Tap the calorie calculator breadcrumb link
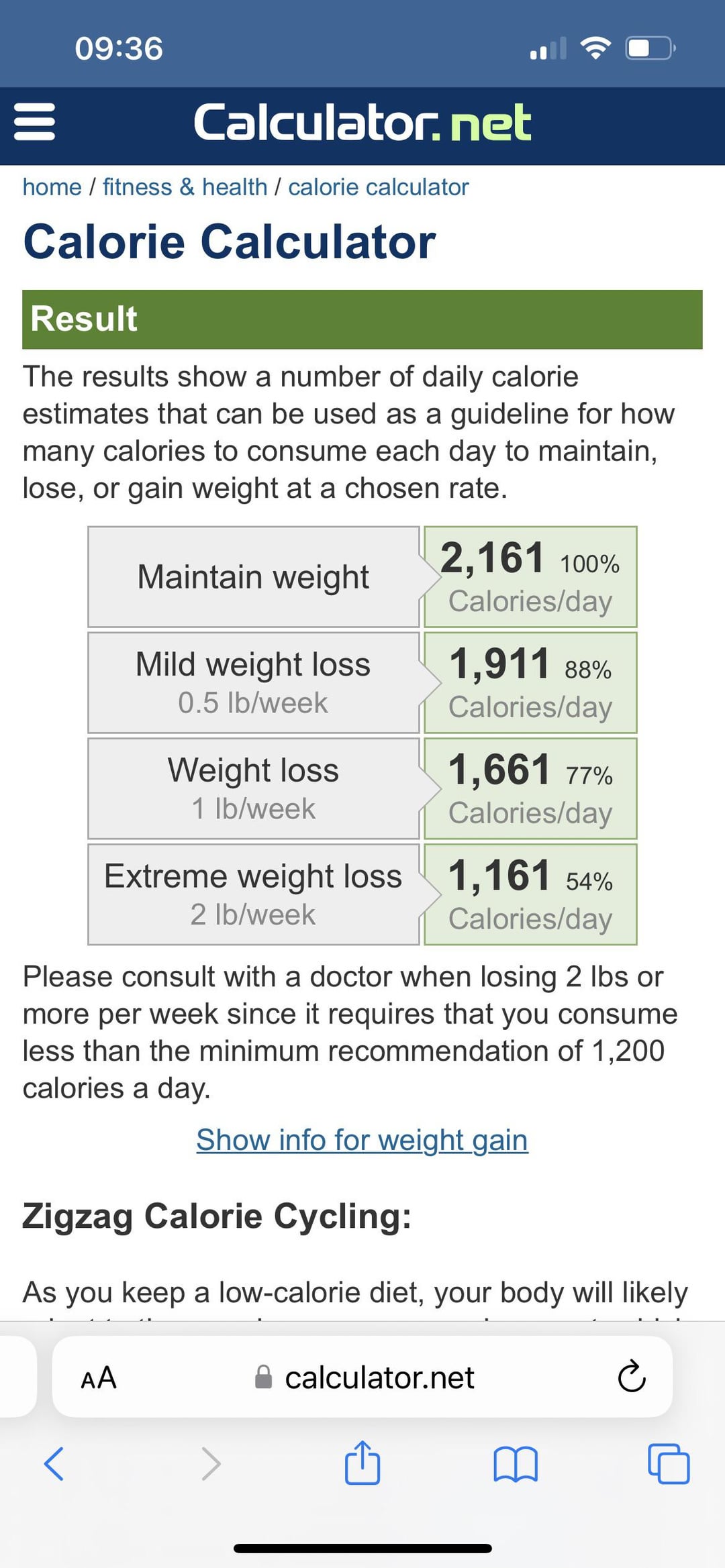The image size is (725, 1568). pyautogui.click(x=379, y=187)
